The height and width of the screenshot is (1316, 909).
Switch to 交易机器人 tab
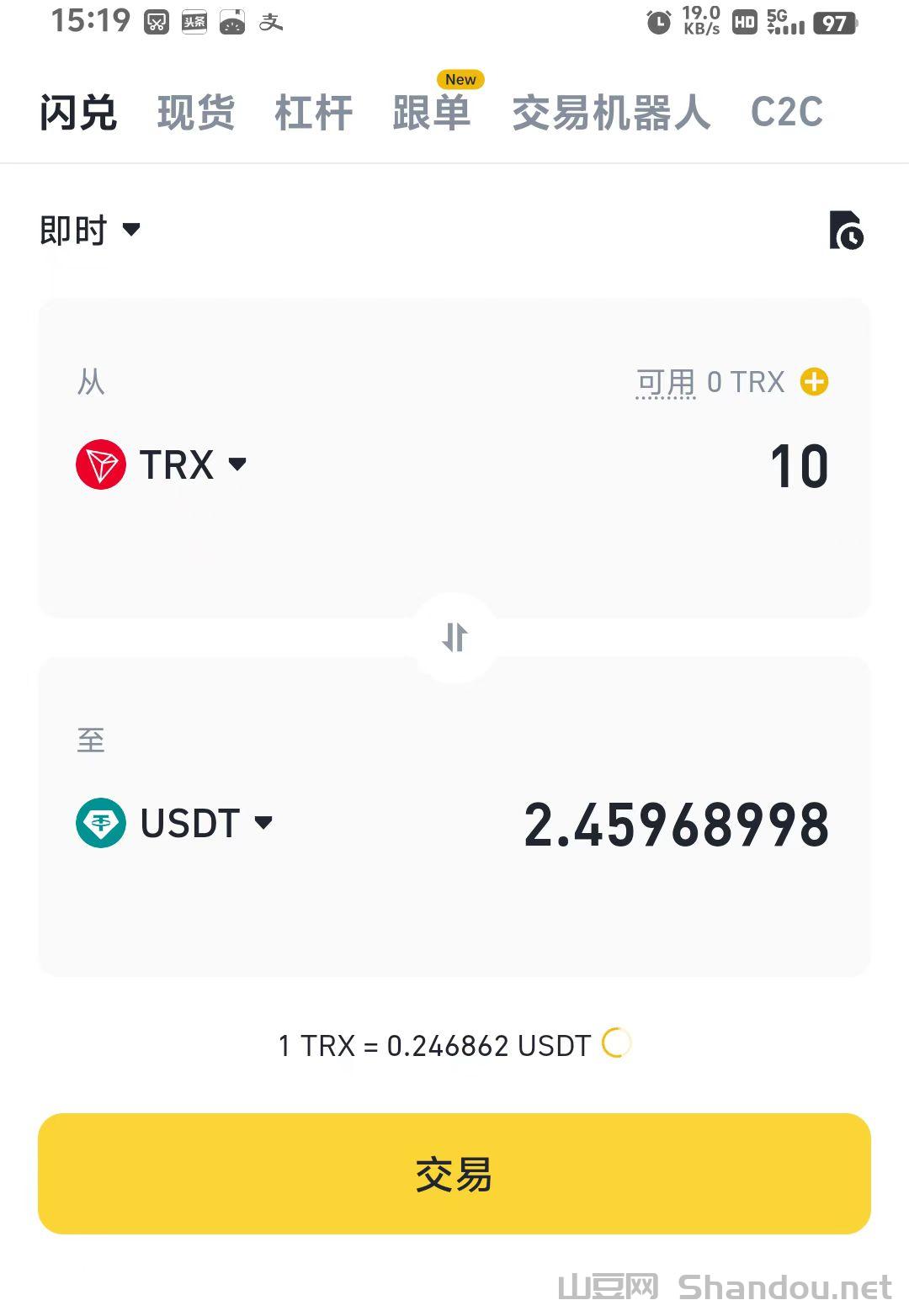click(612, 114)
